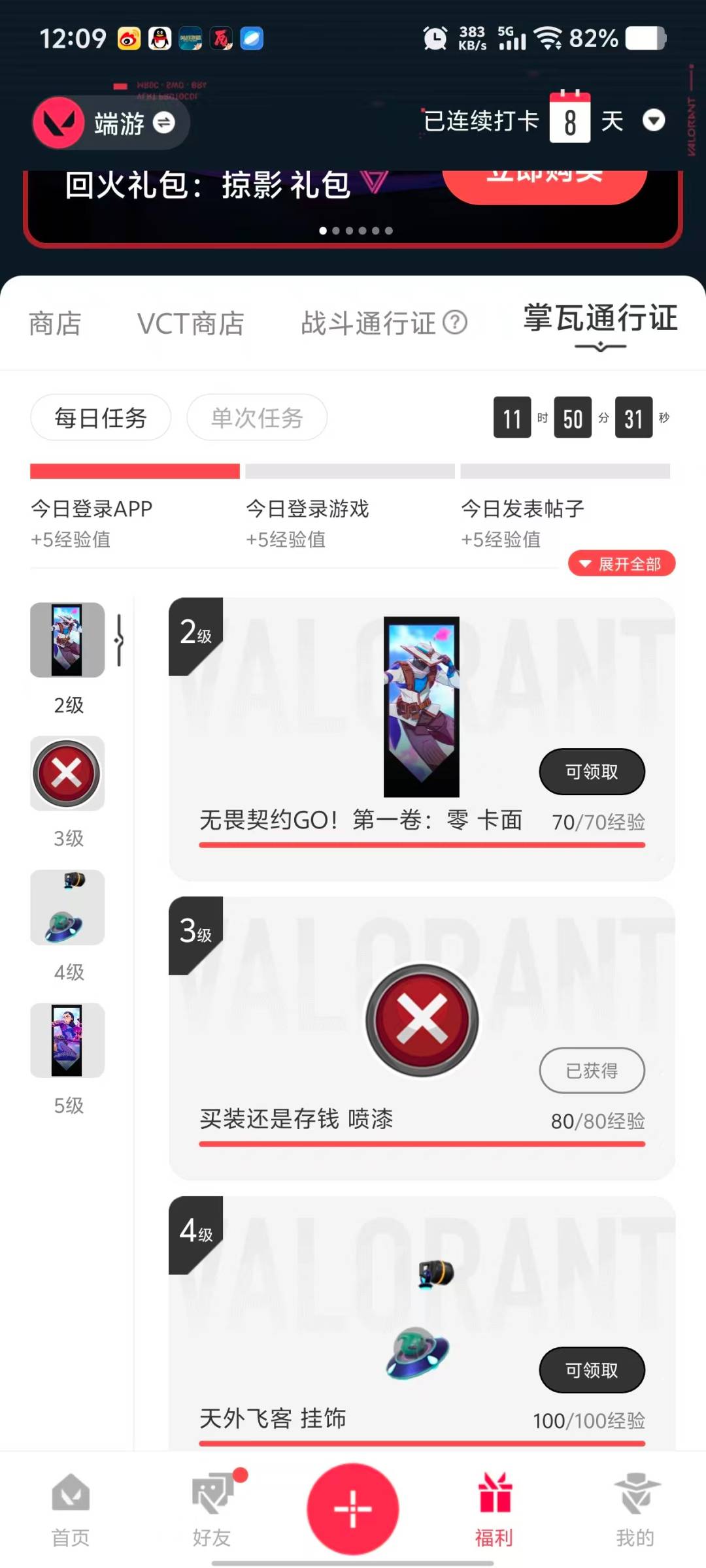Create a new post with plus button
Viewport: 706px width, 1568px height.
[353, 1509]
